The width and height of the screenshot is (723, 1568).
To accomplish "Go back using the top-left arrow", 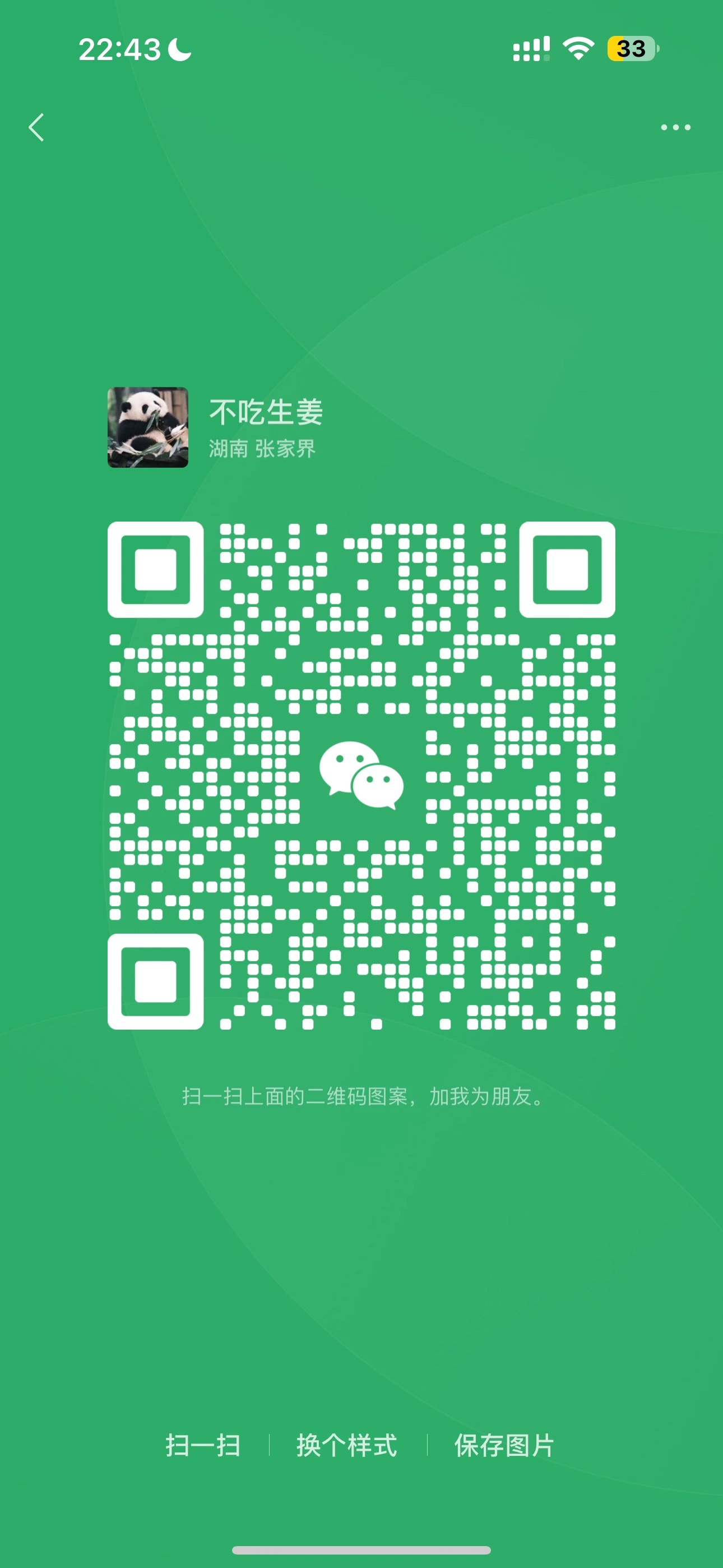I will 36,127.
